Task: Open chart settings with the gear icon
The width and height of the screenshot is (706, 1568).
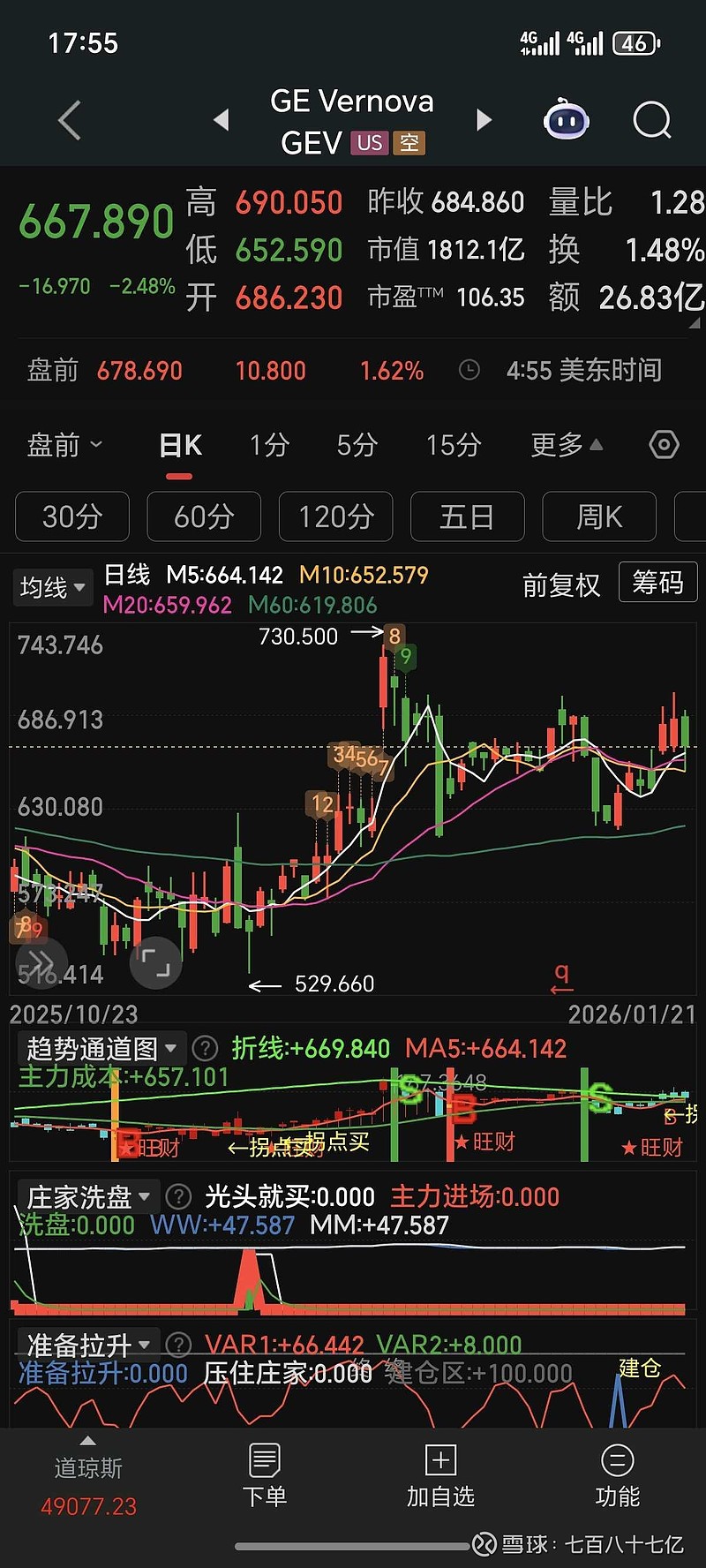Action: pyautogui.click(x=665, y=446)
